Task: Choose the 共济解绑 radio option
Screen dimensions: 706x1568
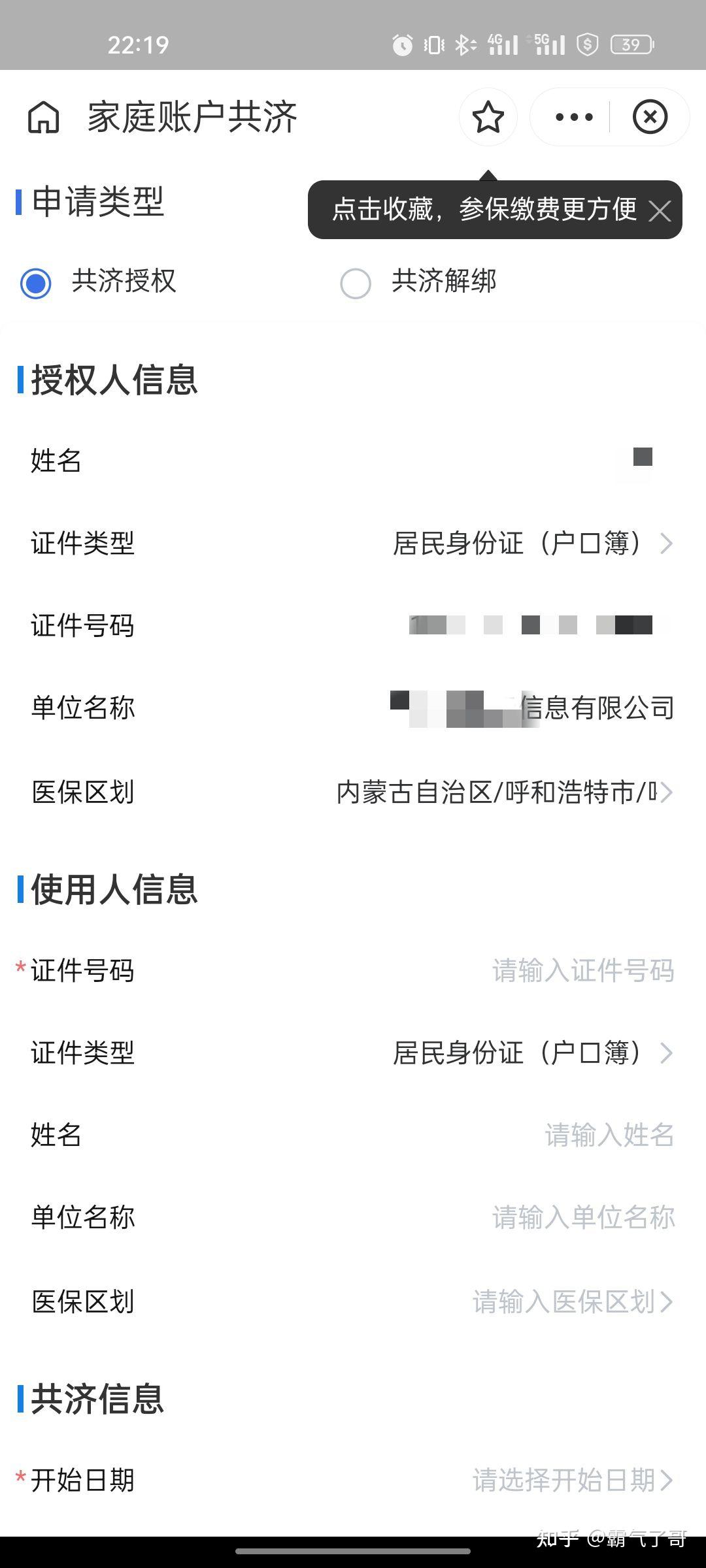Action: click(x=356, y=283)
